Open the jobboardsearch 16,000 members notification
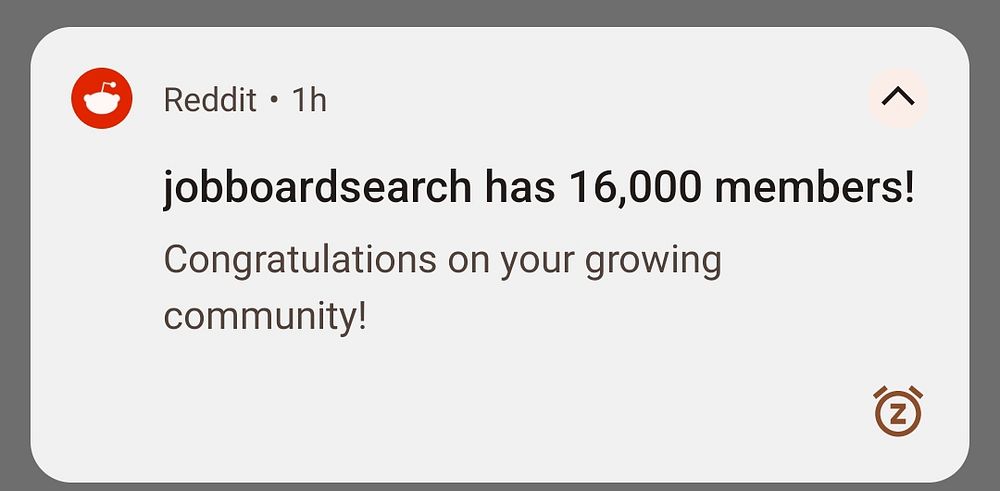The height and width of the screenshot is (491, 1000). coord(538,188)
